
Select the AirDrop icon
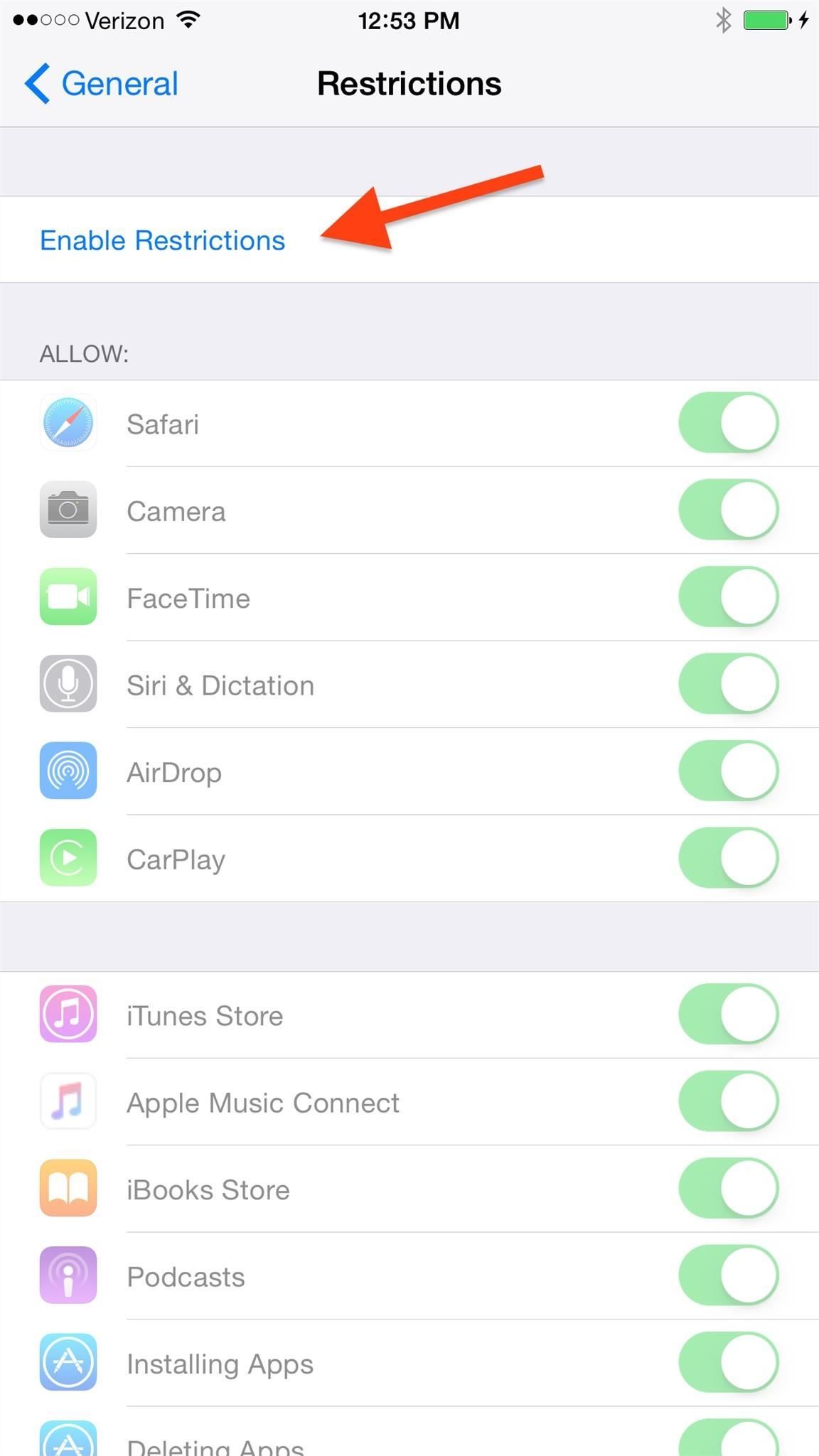click(x=68, y=771)
